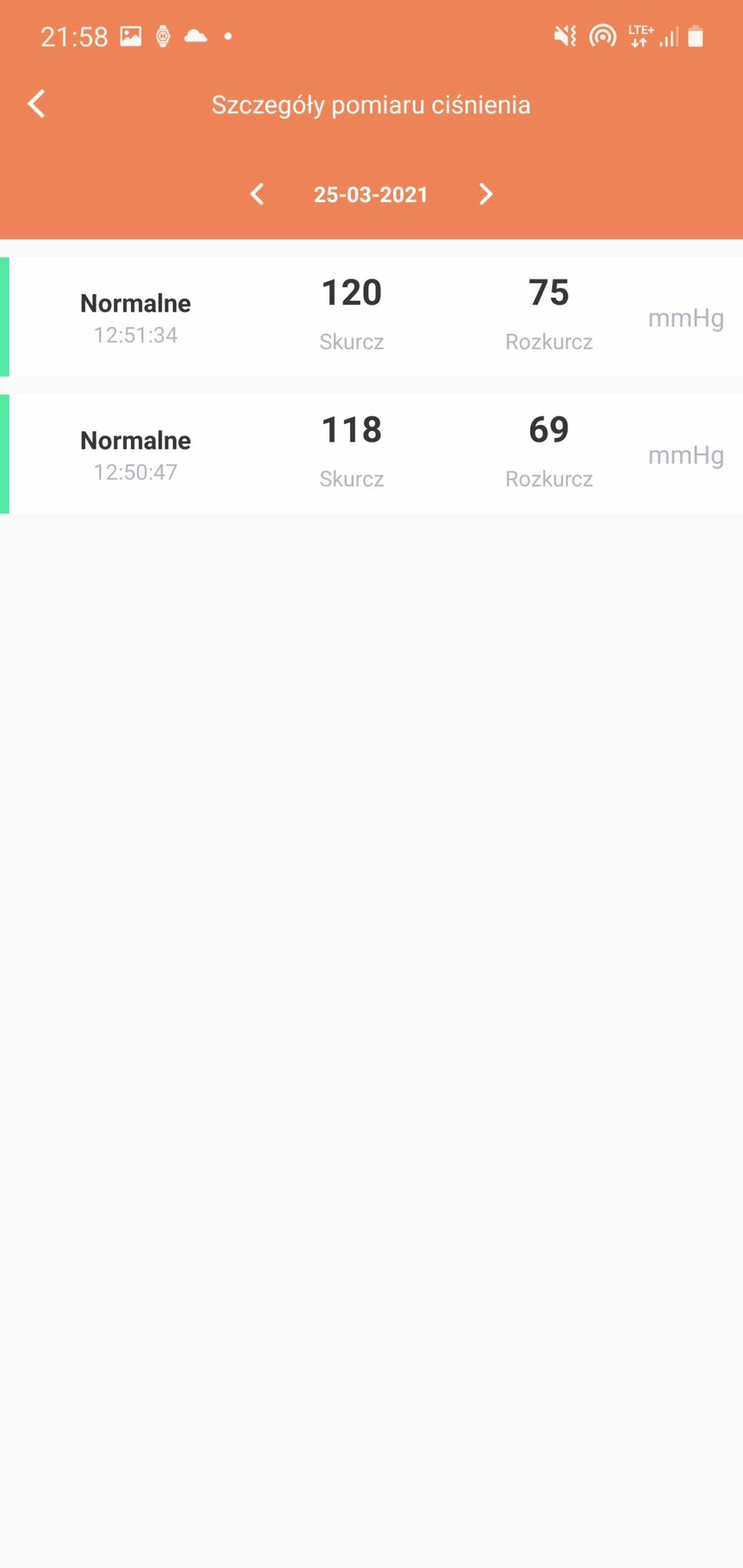Go to the previous day before 25-03-2021
Viewport: 743px width, 1568px height.
(x=257, y=194)
